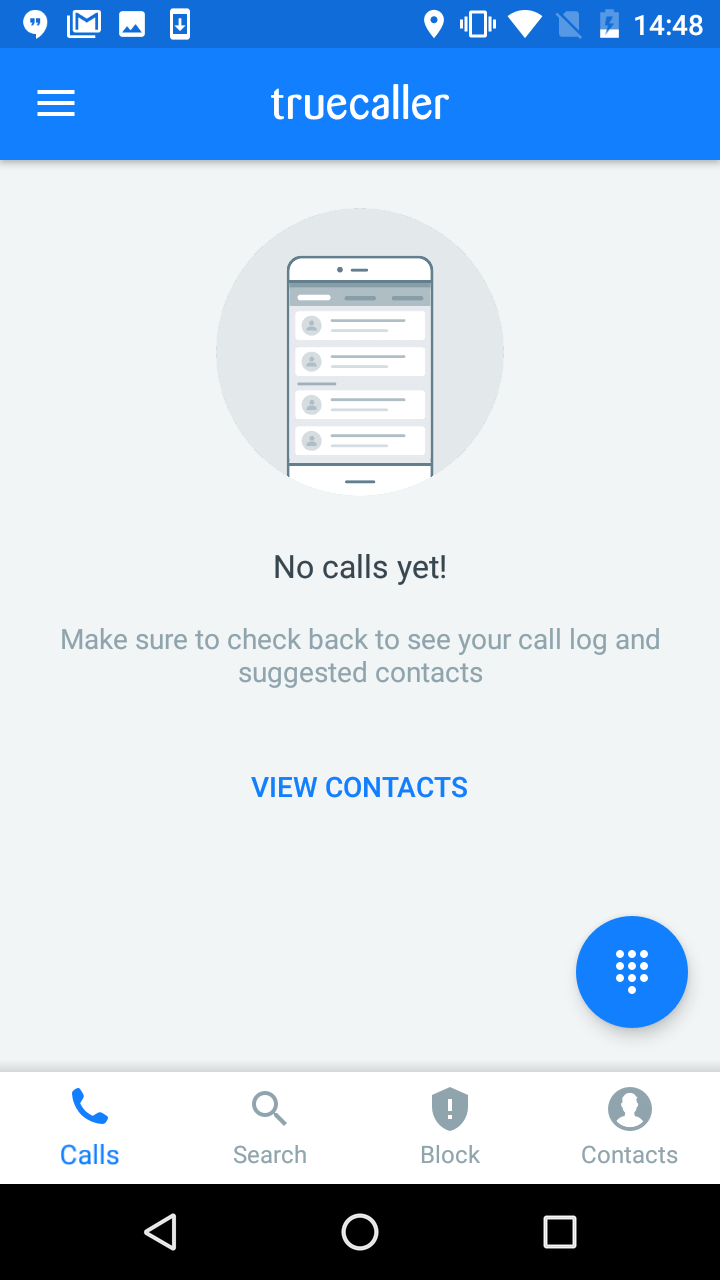Tap the VIEW CONTACTS link

360,787
